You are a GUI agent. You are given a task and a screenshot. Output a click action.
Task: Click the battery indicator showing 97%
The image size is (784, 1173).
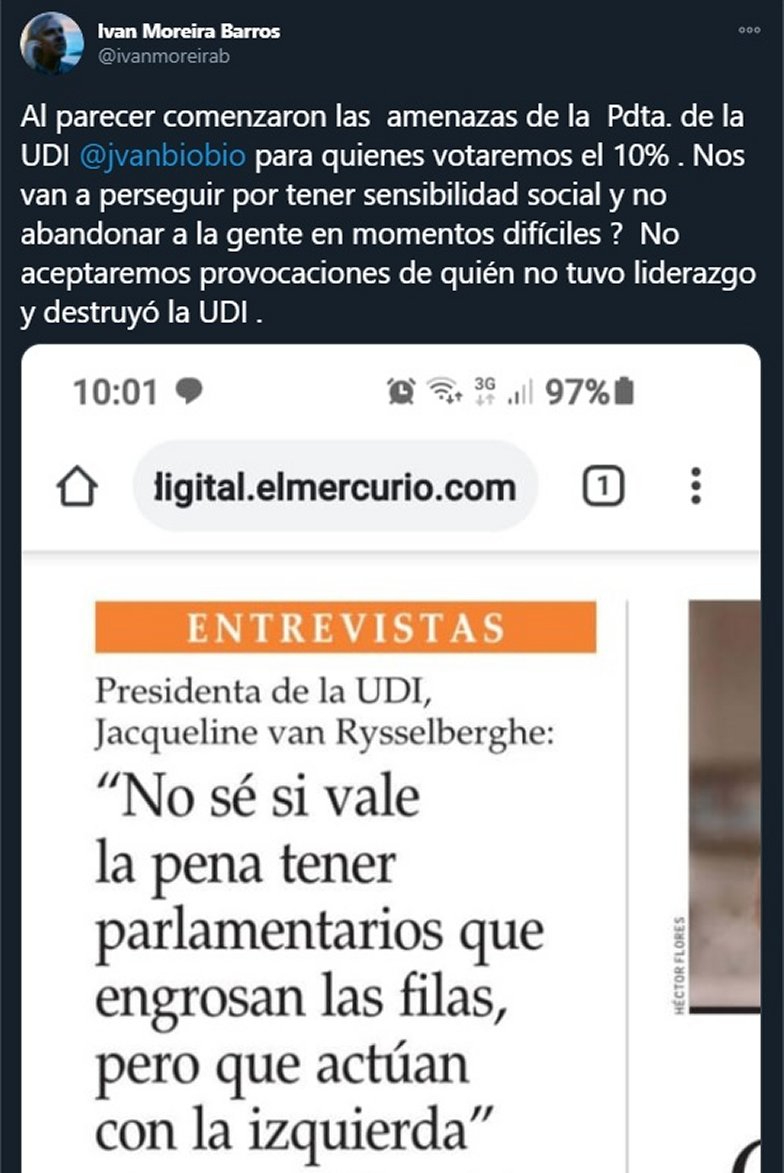click(595, 393)
